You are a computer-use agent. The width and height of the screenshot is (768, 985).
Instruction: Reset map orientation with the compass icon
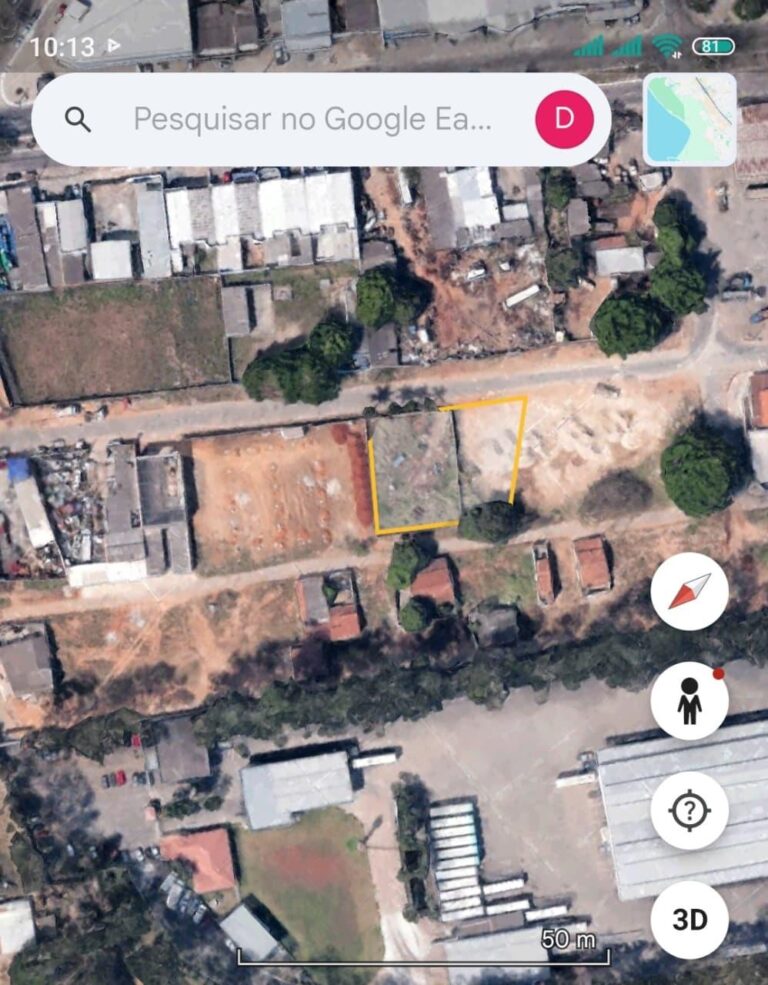pos(688,591)
